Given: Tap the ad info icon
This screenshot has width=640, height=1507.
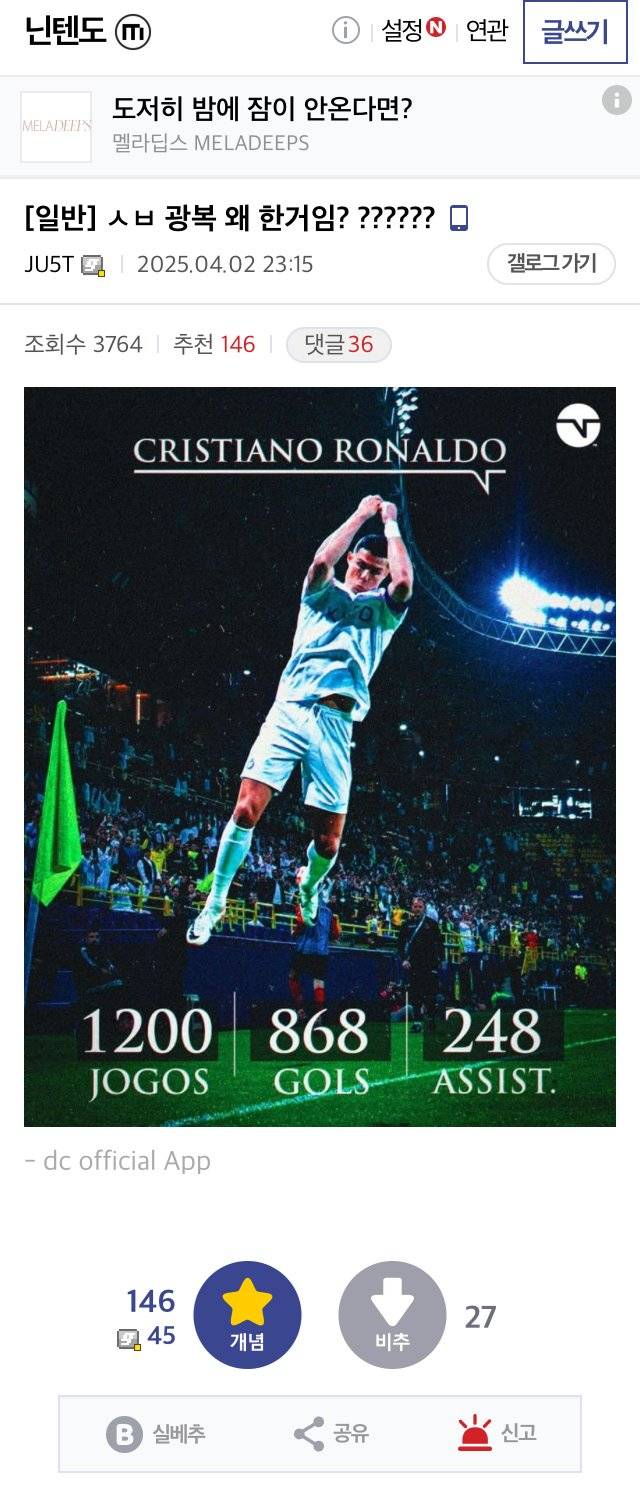Looking at the screenshot, I should (616, 100).
